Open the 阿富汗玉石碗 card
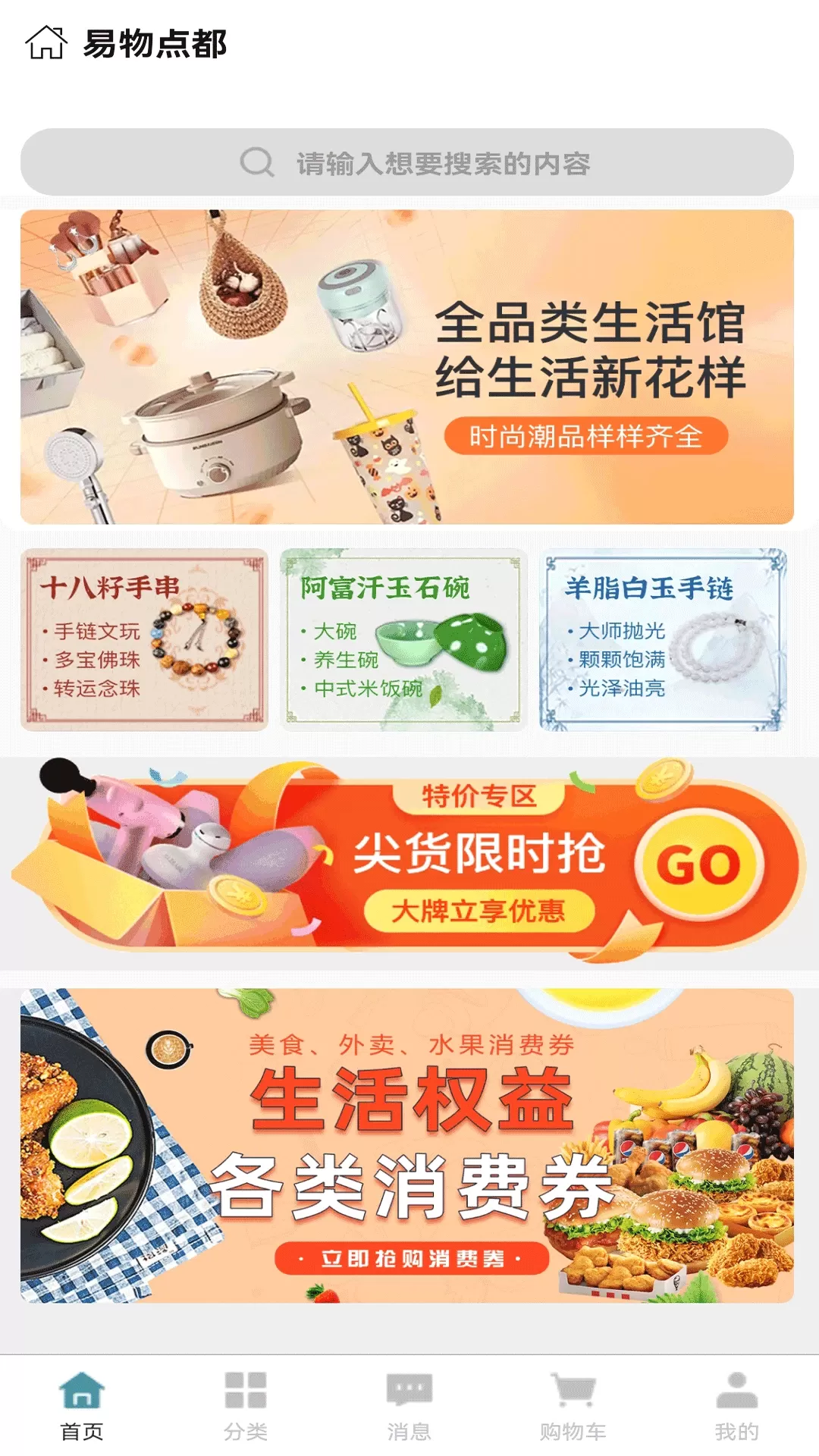This screenshot has width=819, height=1456. [x=403, y=639]
